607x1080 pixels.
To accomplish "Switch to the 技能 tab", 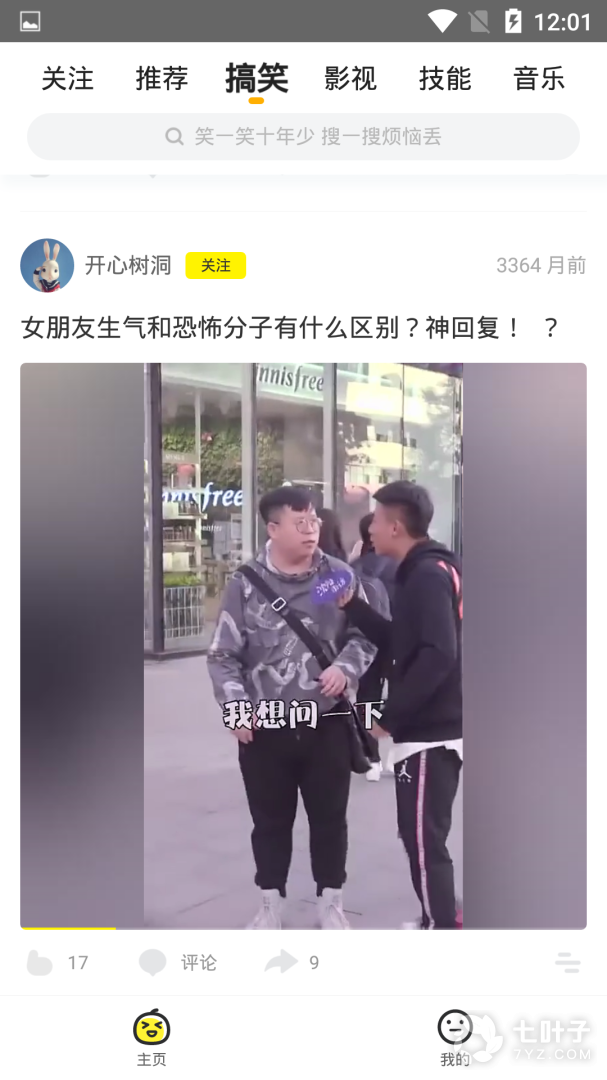I will pyautogui.click(x=445, y=79).
